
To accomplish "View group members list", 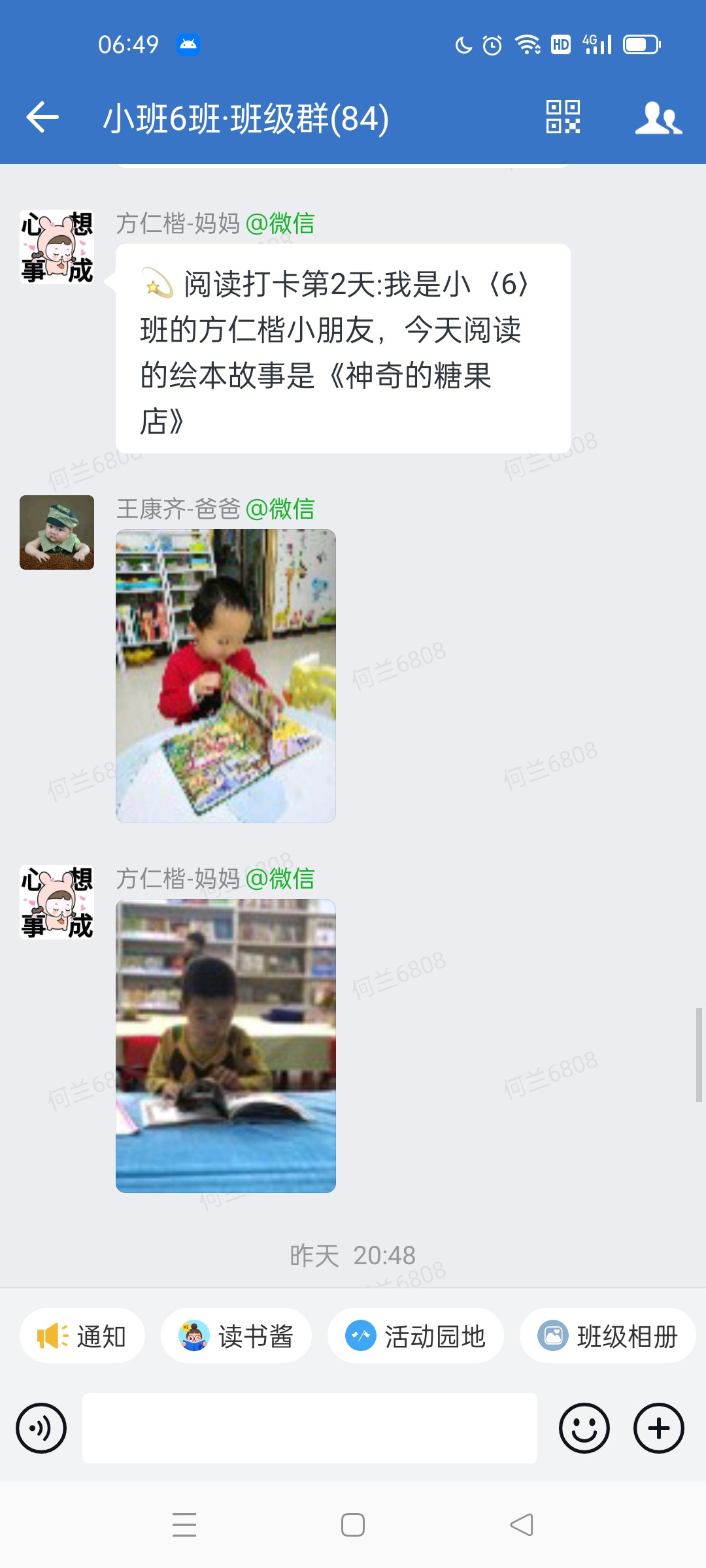I will pyautogui.click(x=658, y=118).
